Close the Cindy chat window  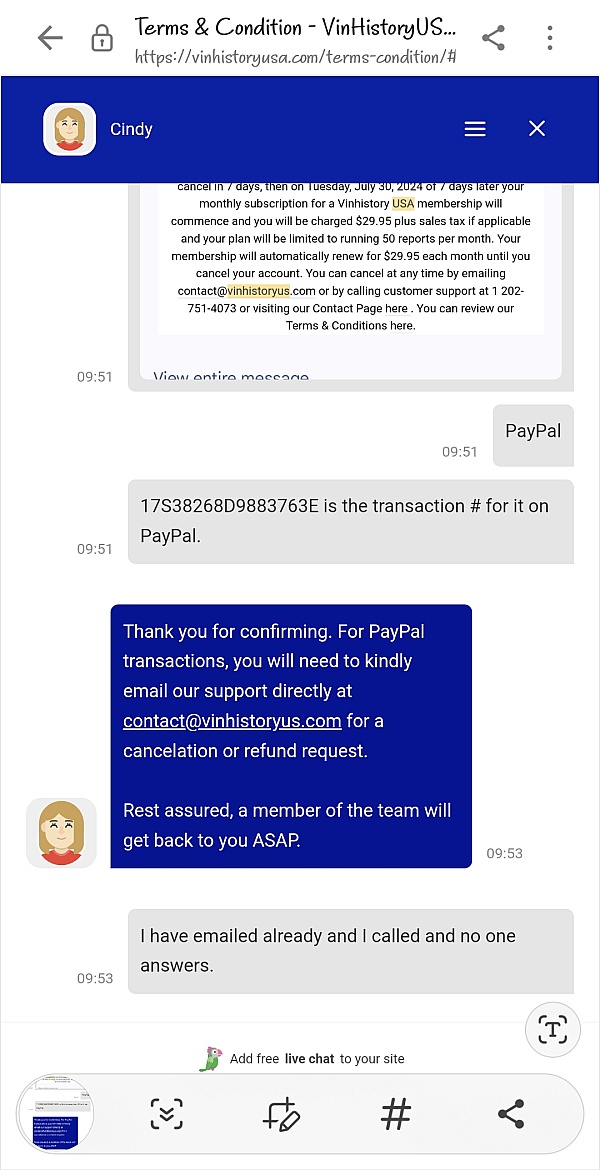[x=537, y=129]
